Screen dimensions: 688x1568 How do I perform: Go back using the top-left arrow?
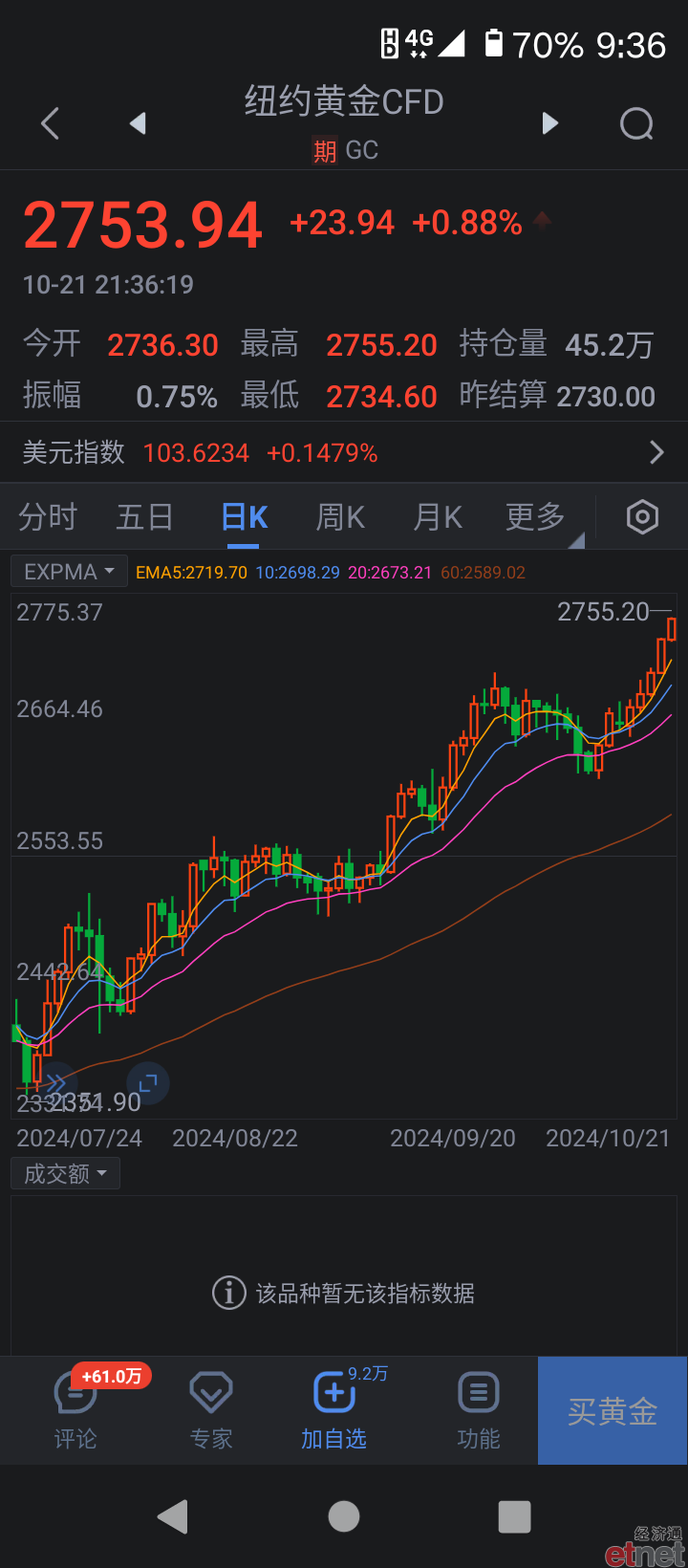(x=51, y=123)
